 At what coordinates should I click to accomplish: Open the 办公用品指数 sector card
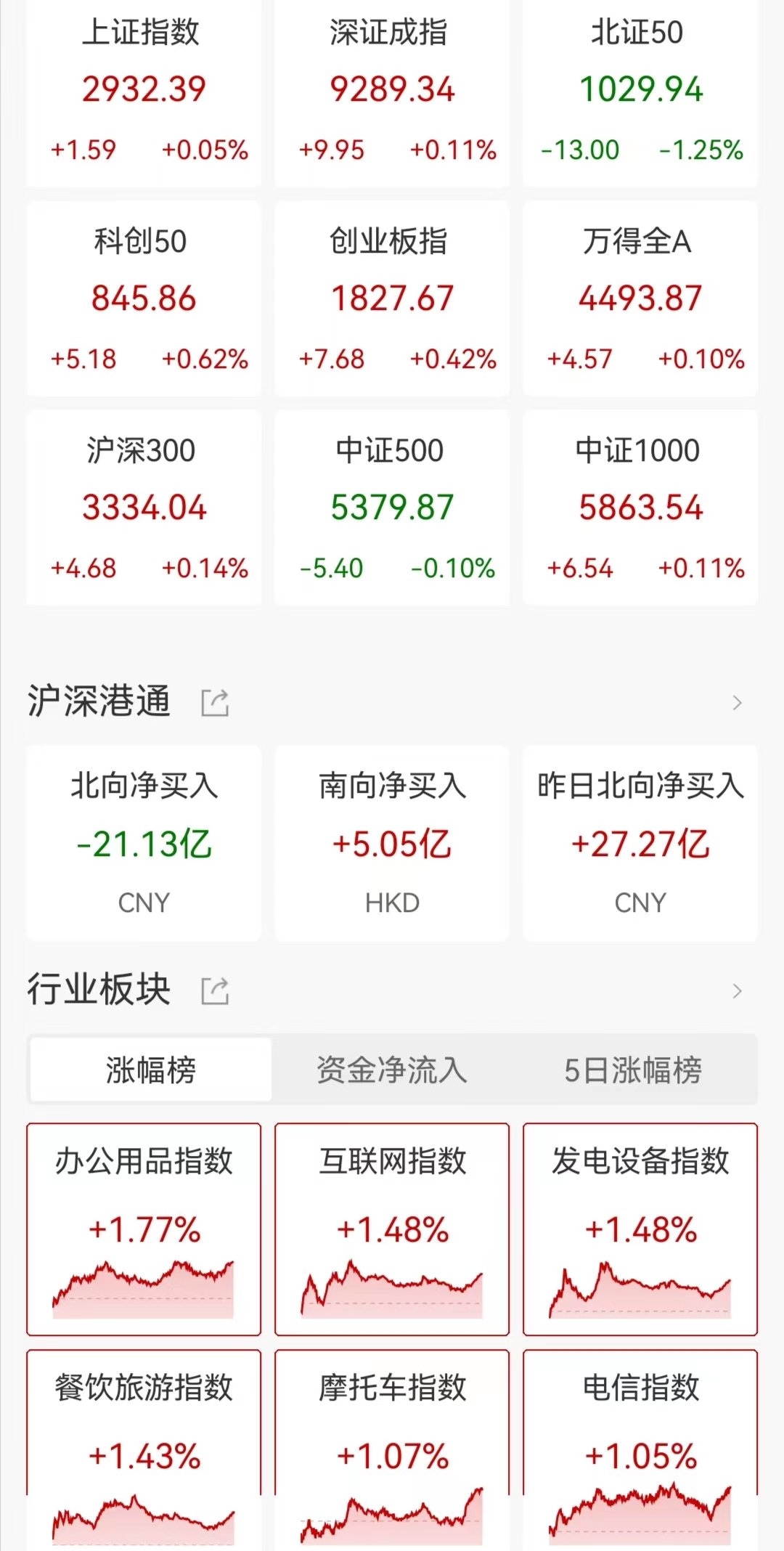point(144,1229)
